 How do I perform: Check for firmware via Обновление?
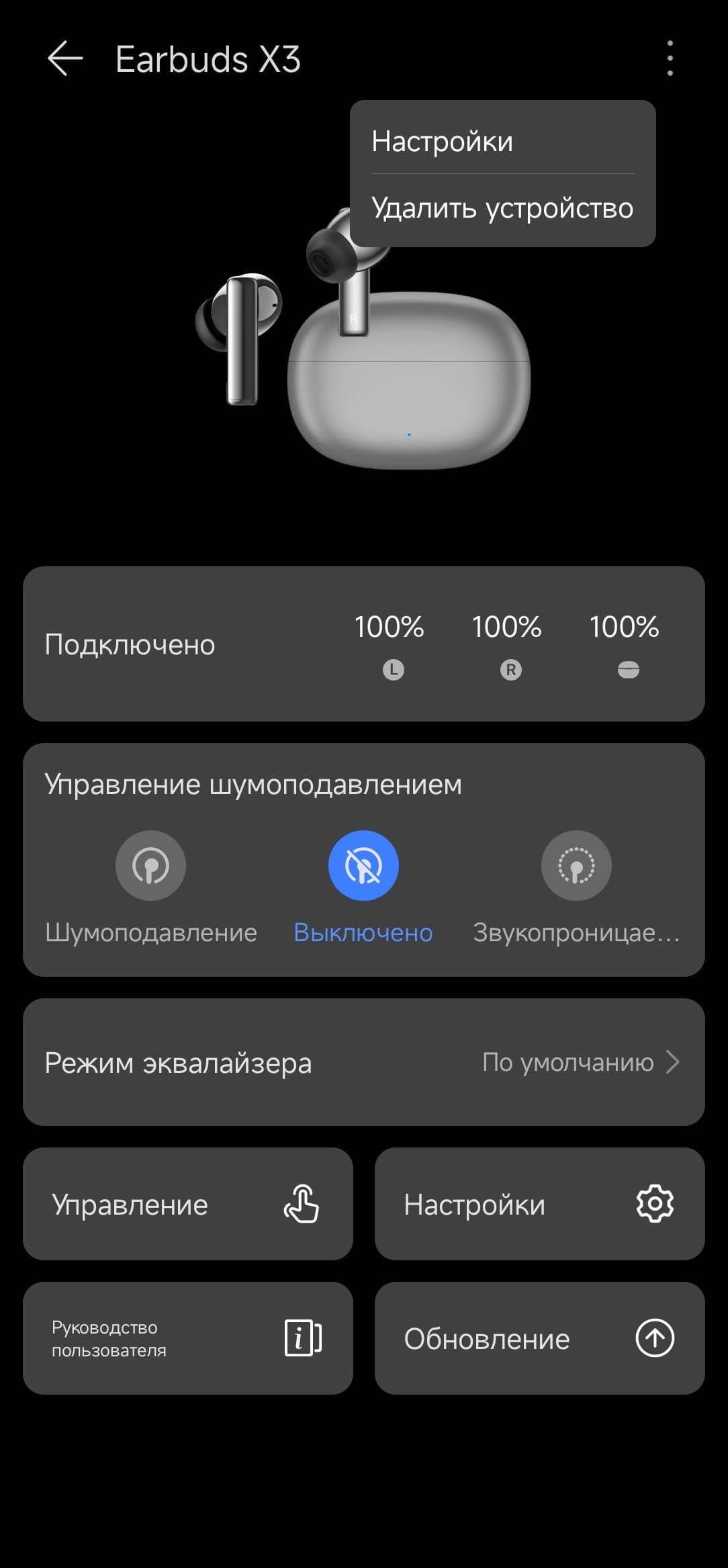pos(539,1338)
